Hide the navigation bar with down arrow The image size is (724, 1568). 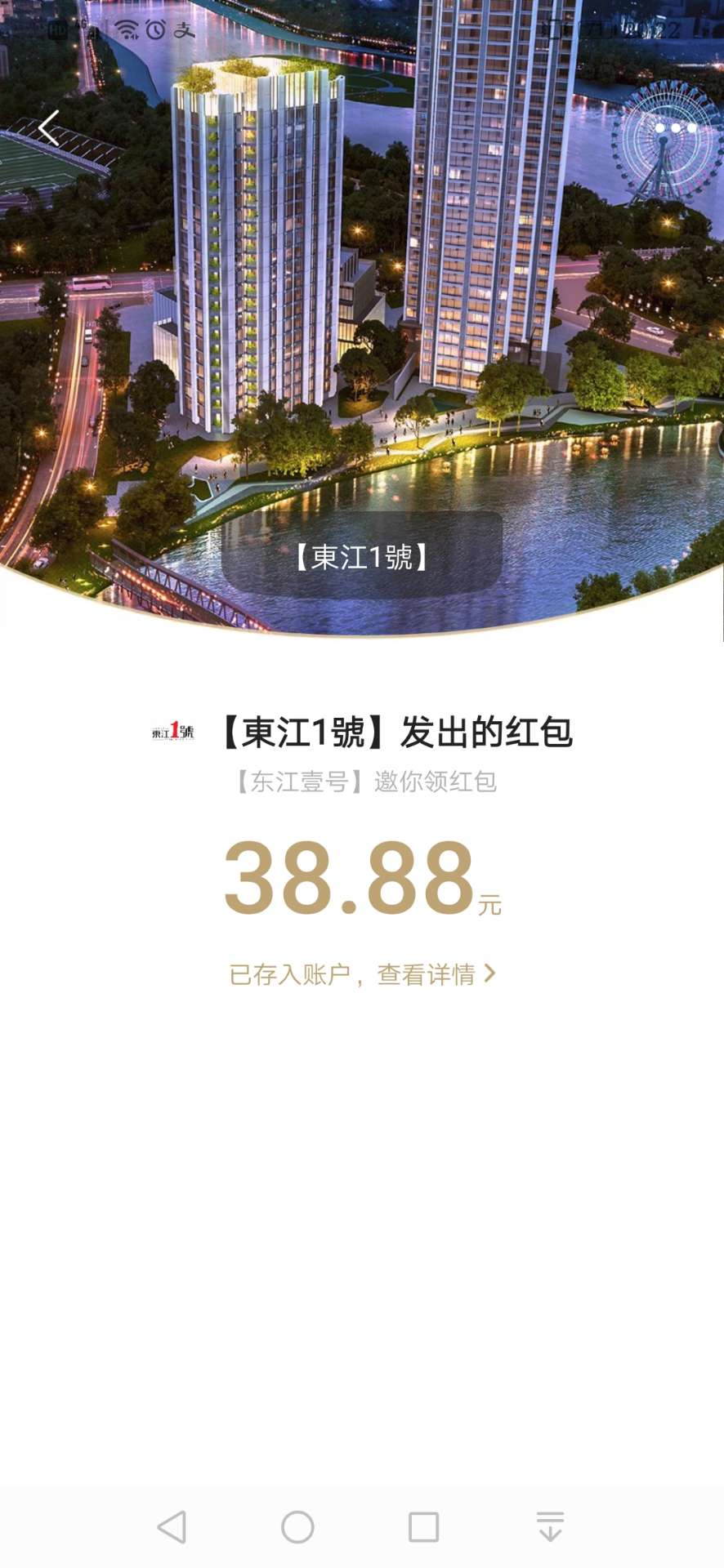click(550, 1526)
